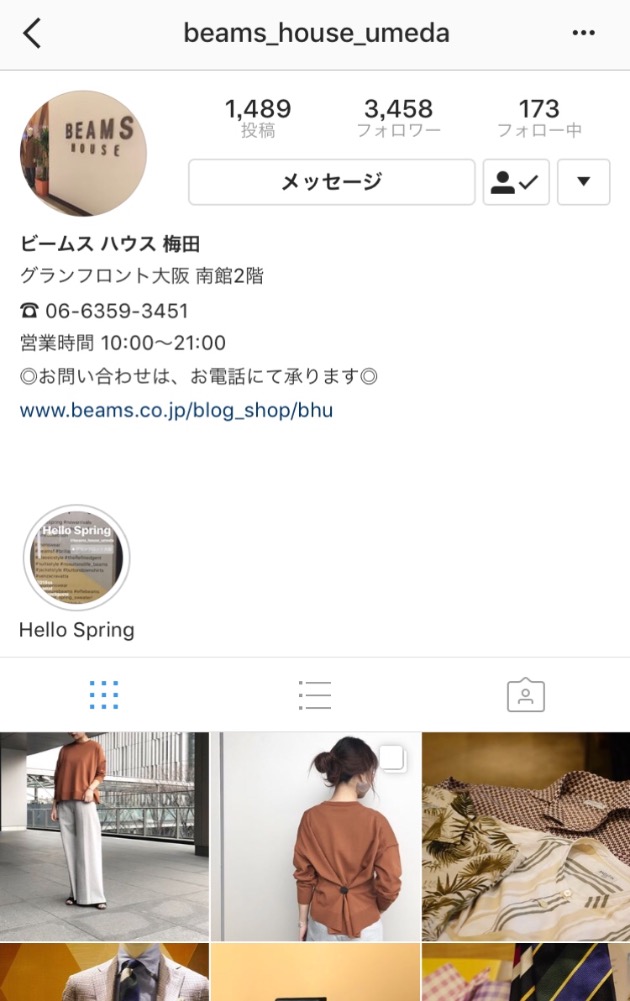Open the patterned shirts post
The width and height of the screenshot is (630, 1001).
[x=526, y=836]
